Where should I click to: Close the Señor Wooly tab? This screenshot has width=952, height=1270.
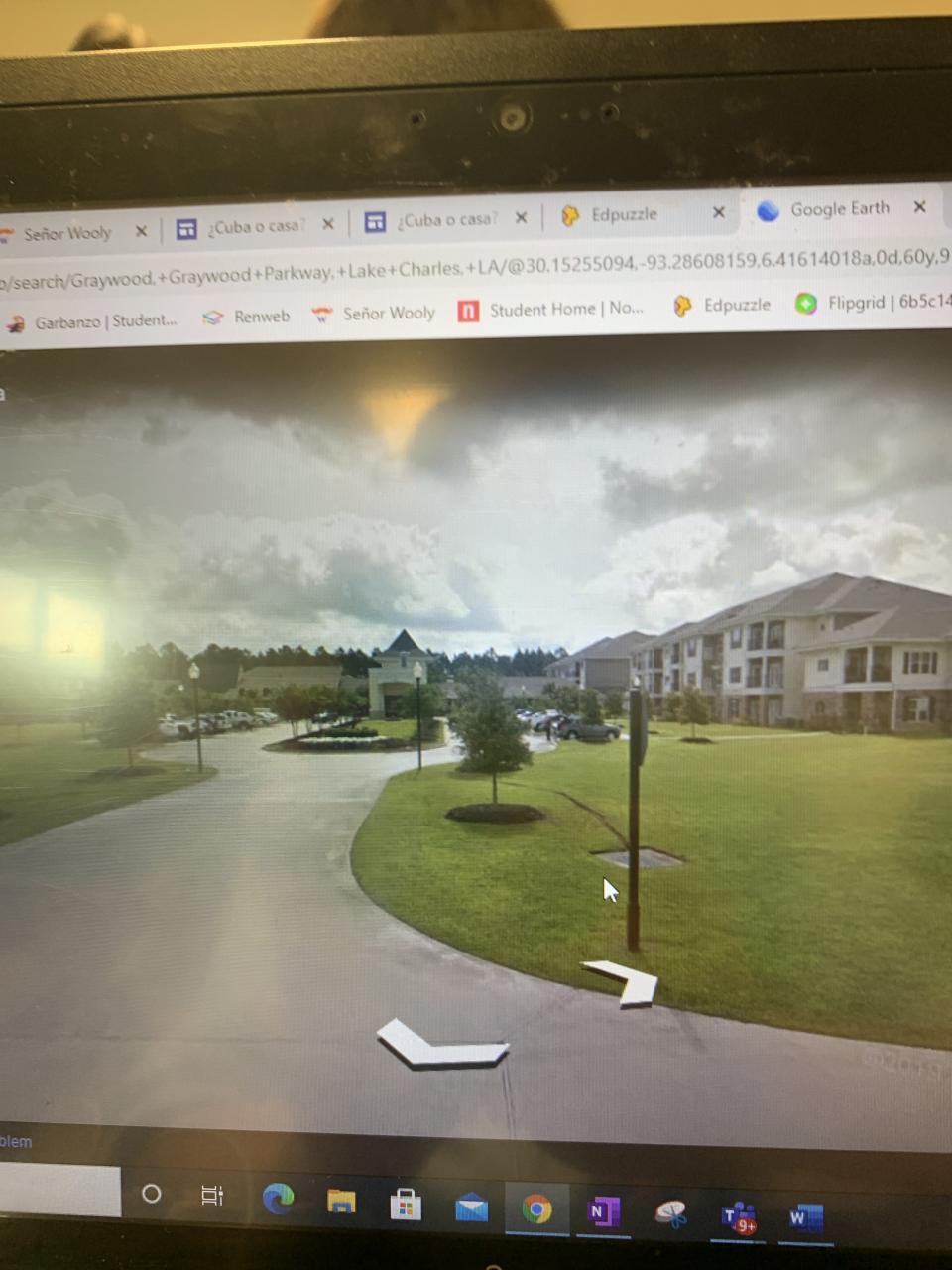[x=141, y=231]
